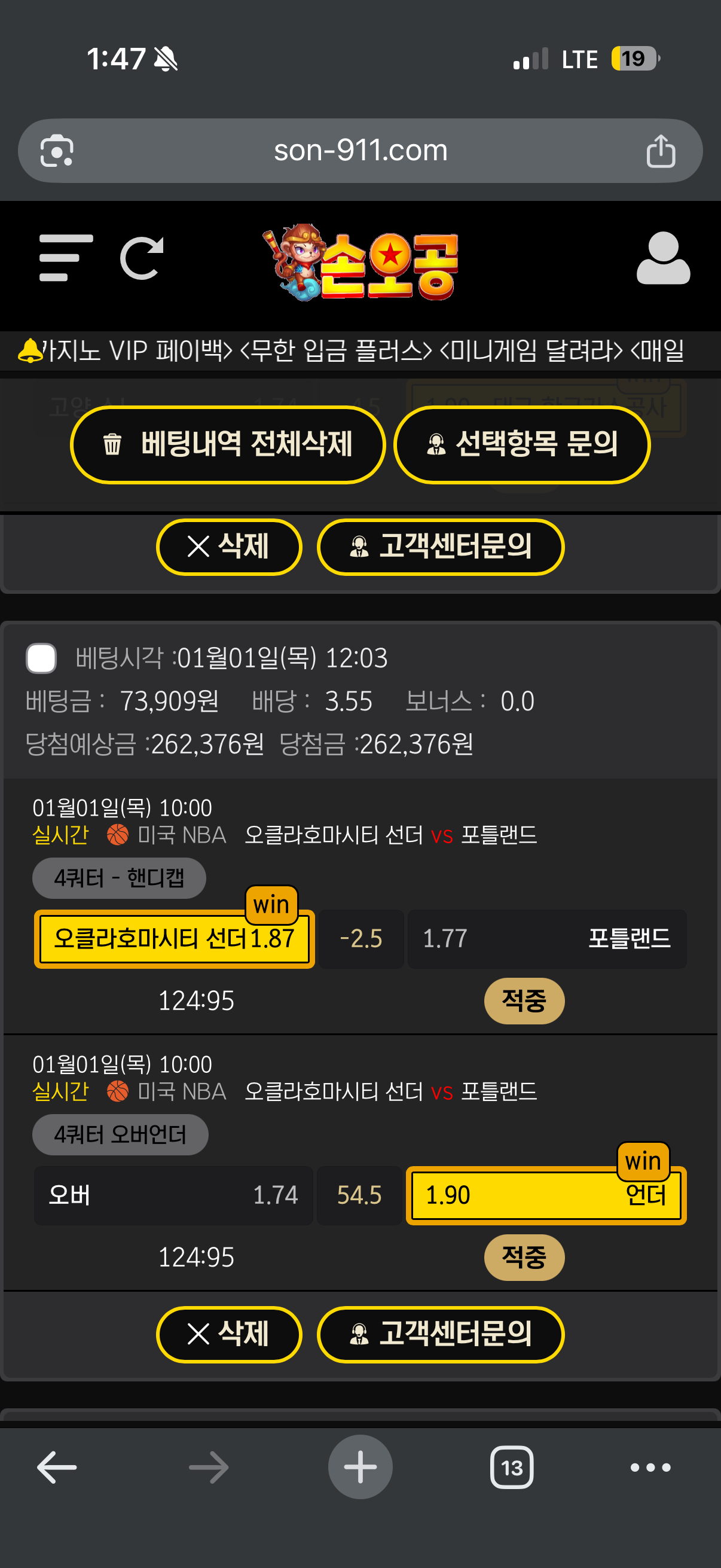Tap 고객센터문의 below the 12:03 bet
721x1568 pixels.
440,1334
